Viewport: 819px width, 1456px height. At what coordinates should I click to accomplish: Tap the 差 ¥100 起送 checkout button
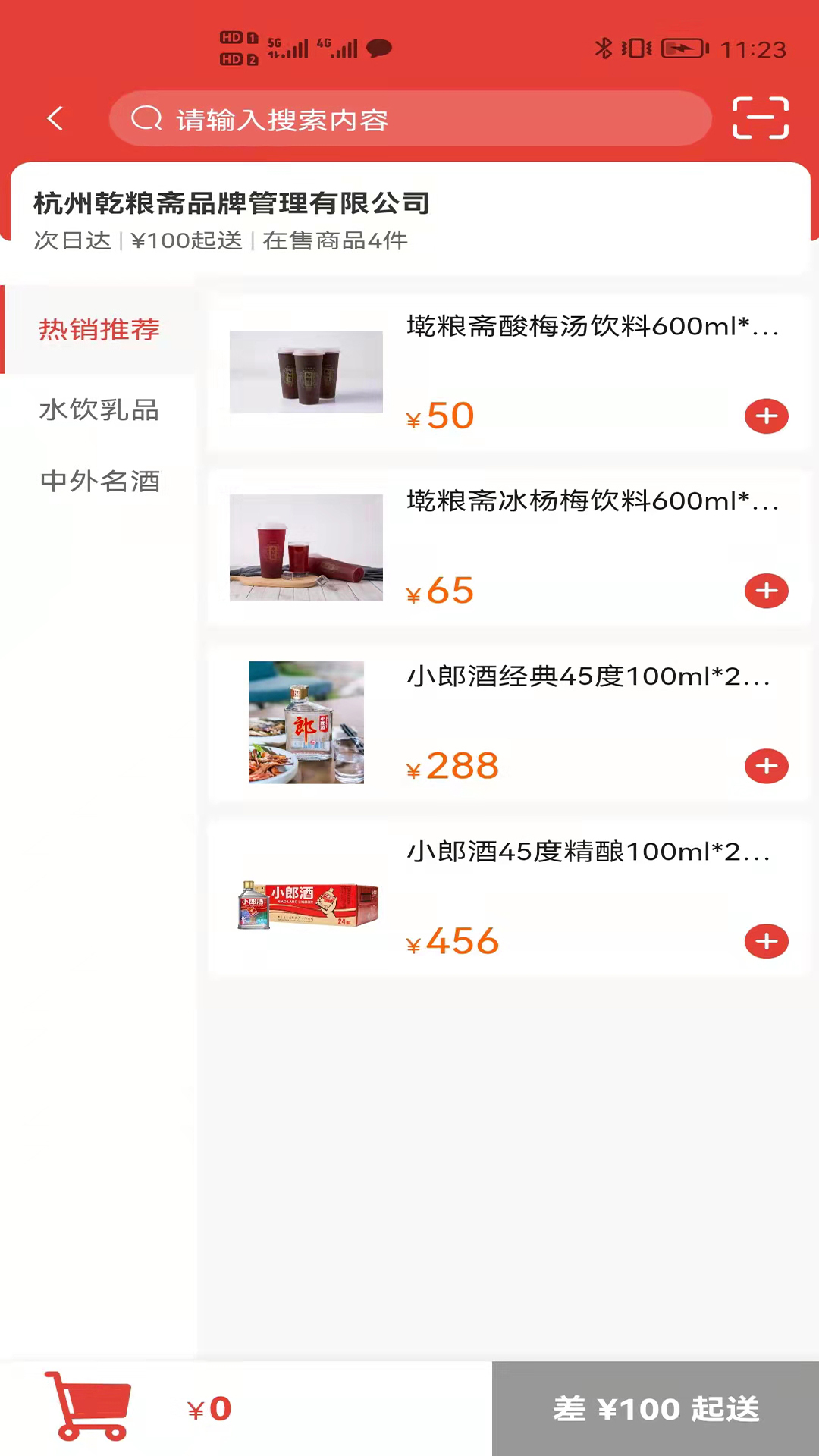(x=655, y=1409)
